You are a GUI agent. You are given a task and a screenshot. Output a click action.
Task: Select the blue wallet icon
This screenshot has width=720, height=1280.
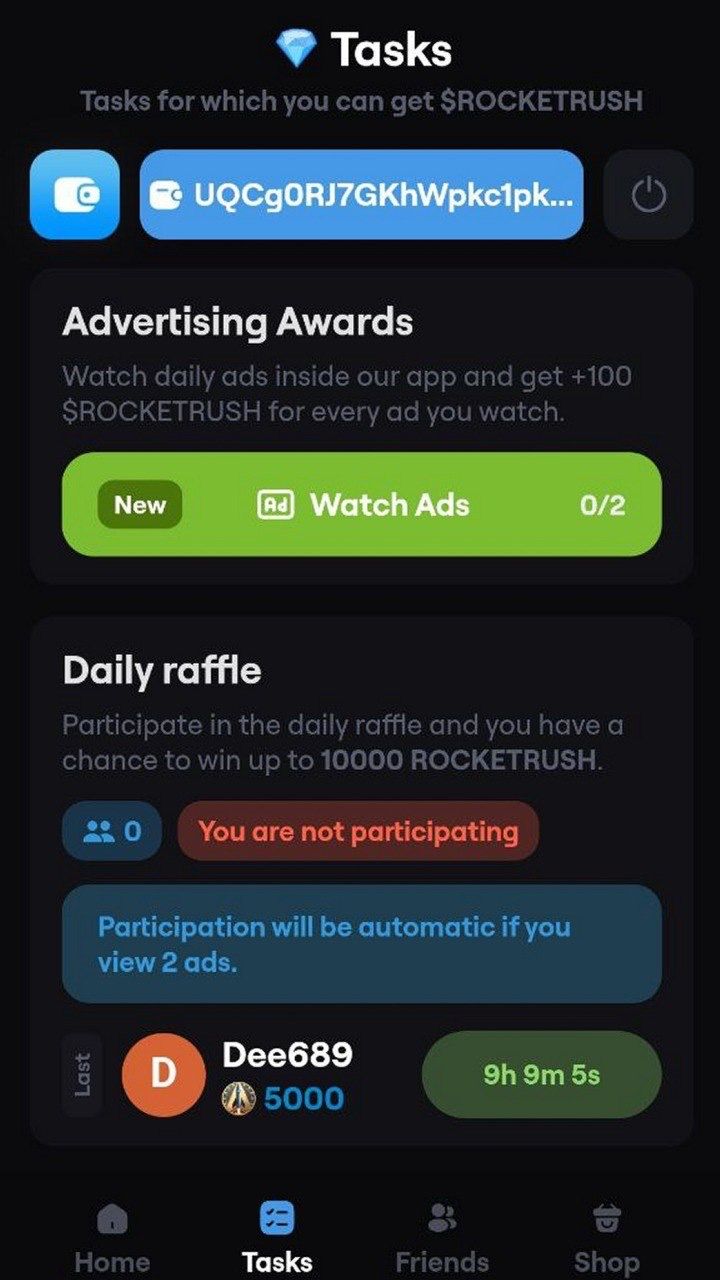point(75,195)
